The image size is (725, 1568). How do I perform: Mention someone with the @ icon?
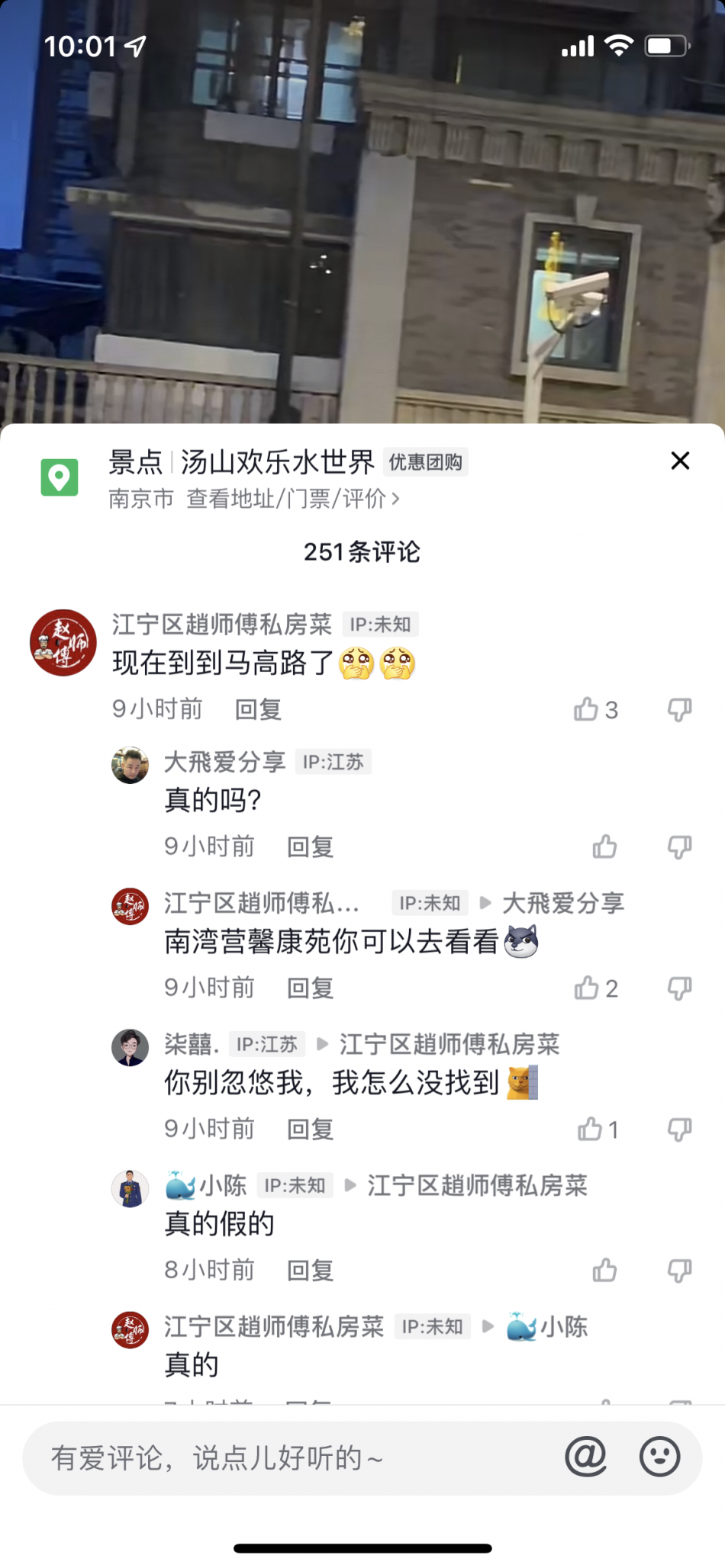(585, 1457)
